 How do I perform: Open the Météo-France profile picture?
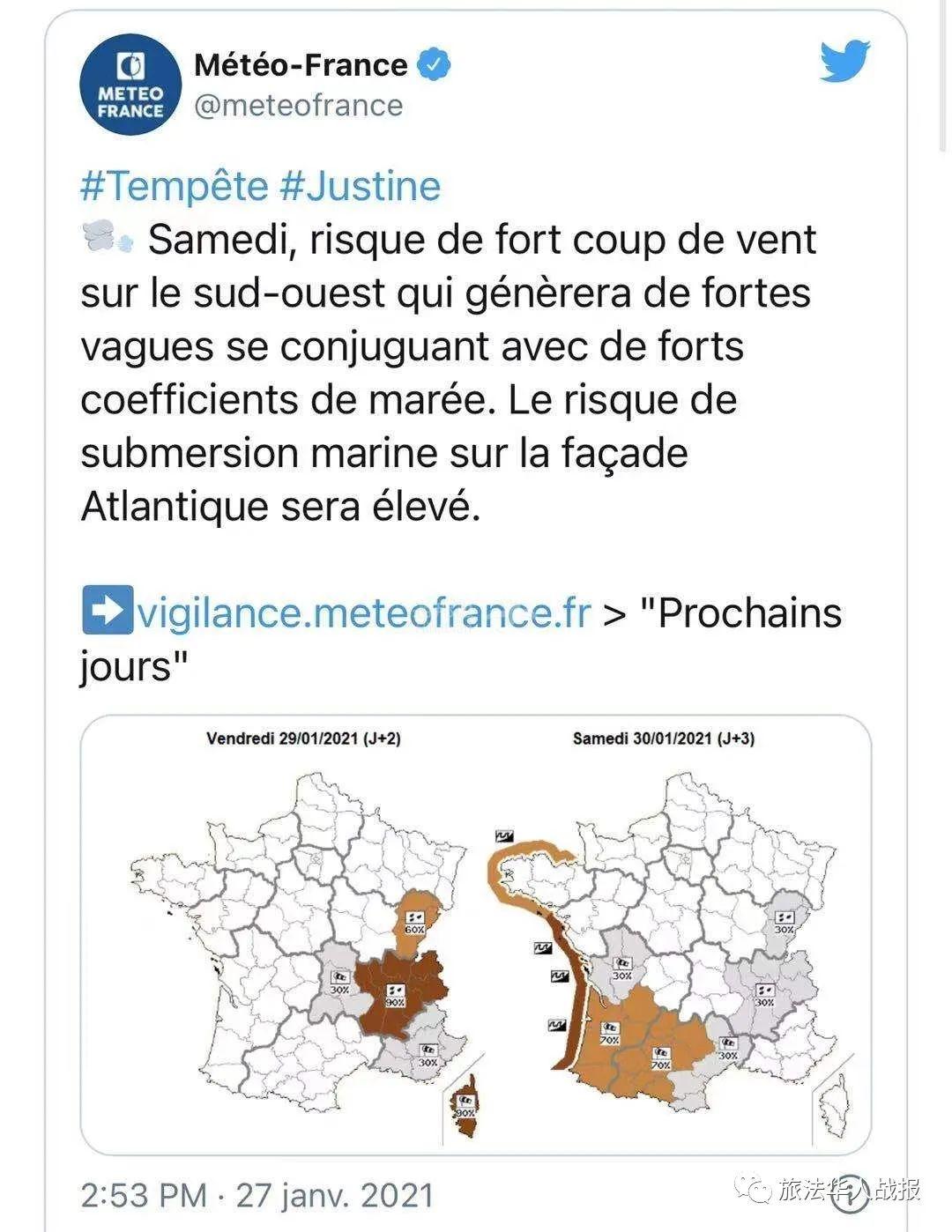tap(130, 85)
